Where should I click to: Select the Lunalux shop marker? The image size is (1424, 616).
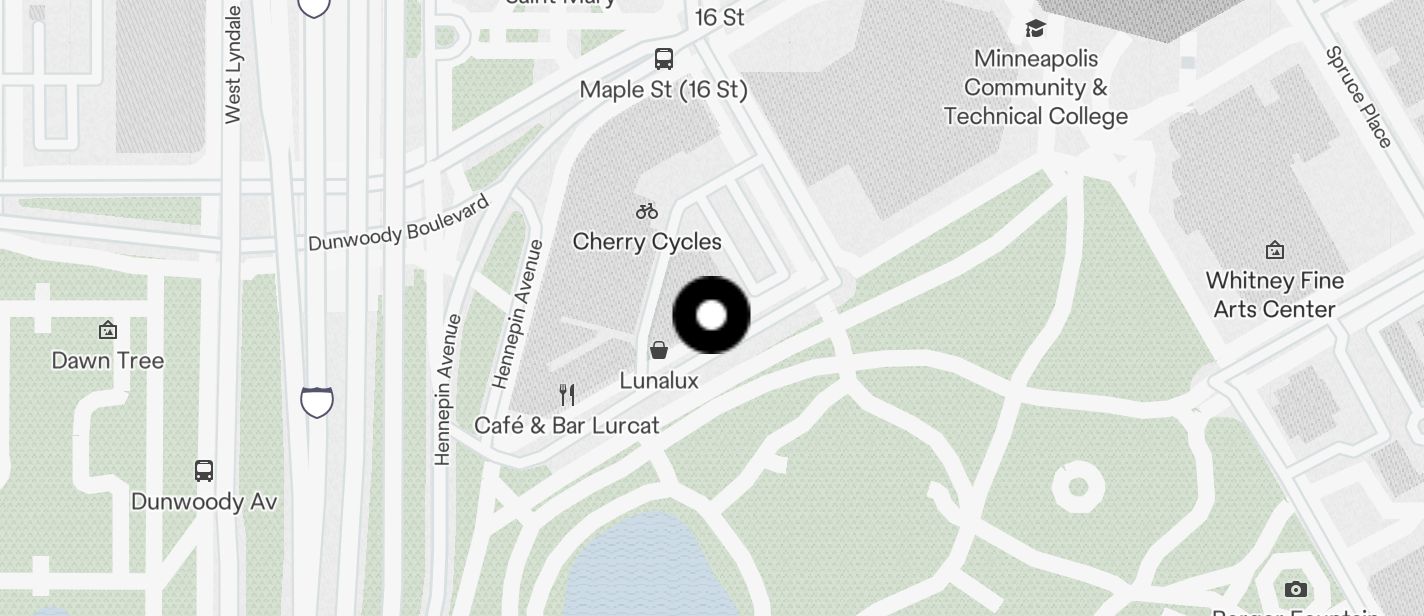(x=659, y=350)
